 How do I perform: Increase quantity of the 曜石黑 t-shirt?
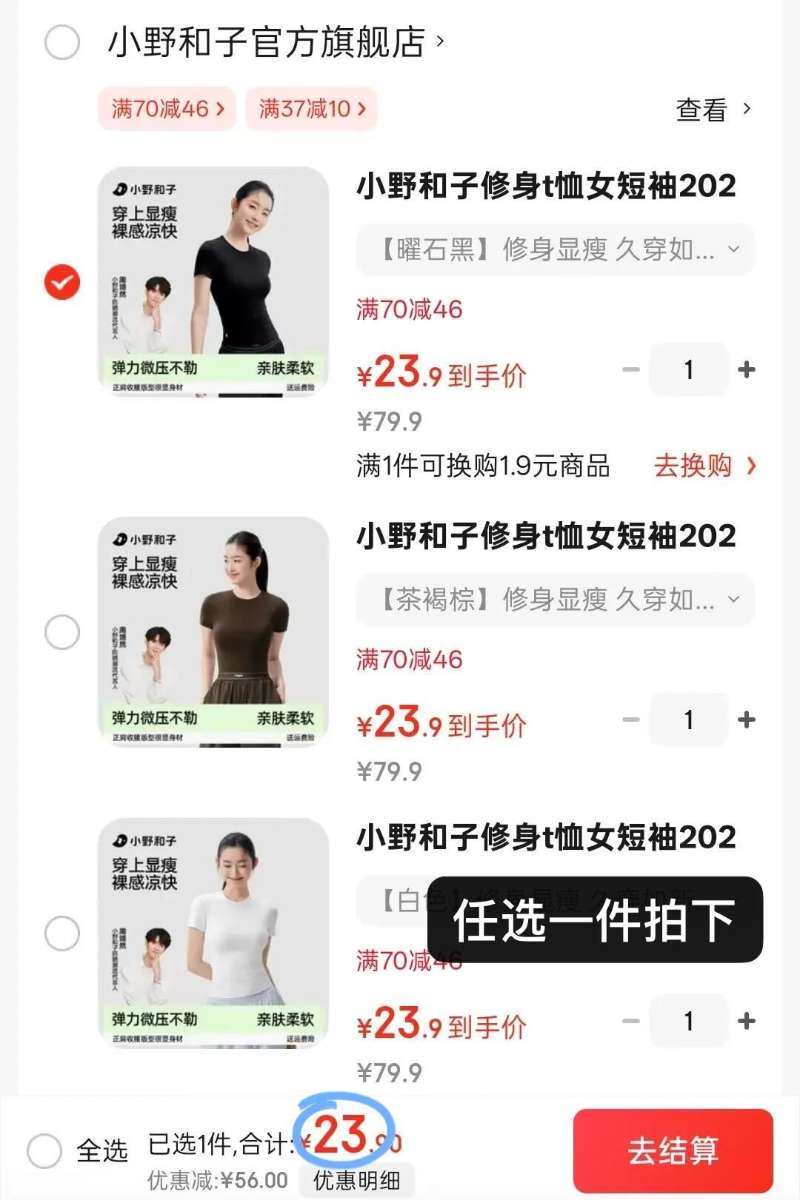click(746, 370)
